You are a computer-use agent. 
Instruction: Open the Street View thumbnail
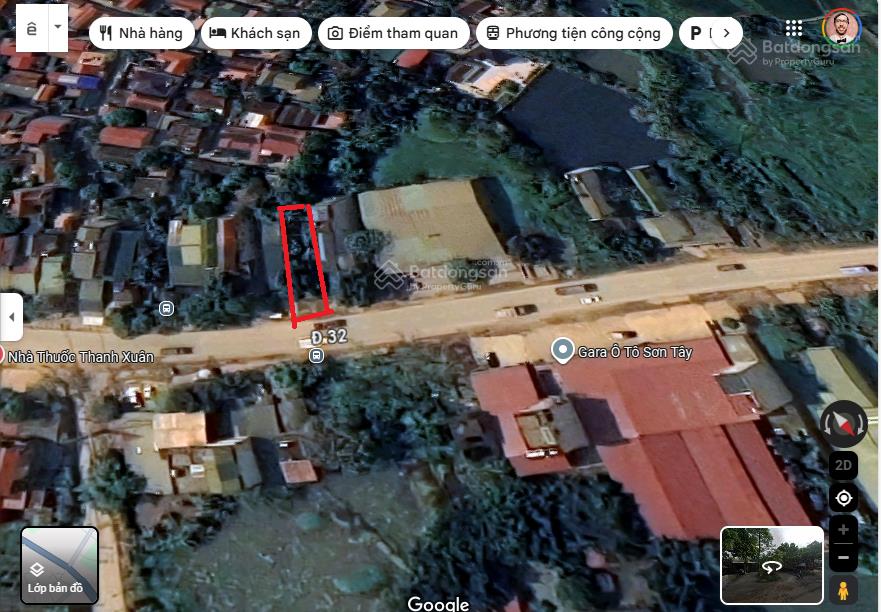pos(771,564)
